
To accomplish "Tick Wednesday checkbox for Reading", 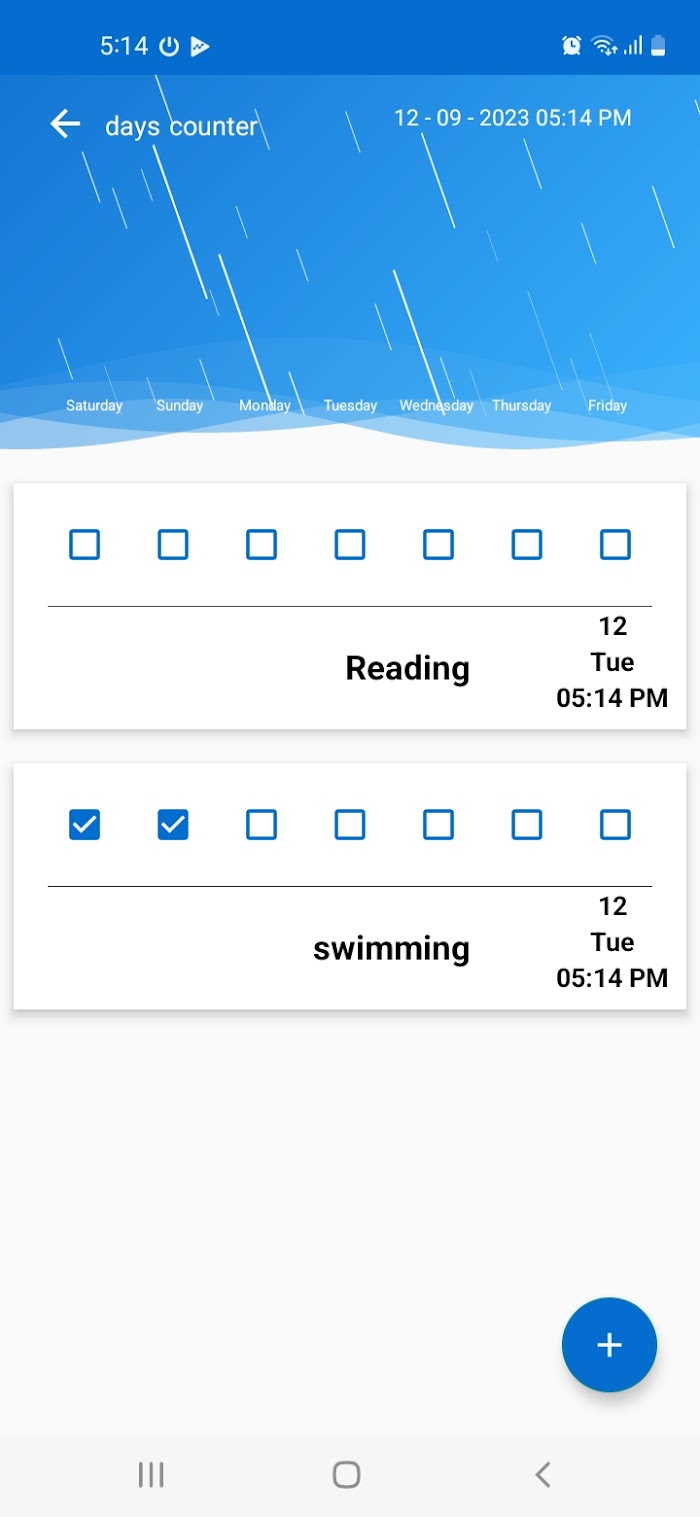I will pos(438,545).
